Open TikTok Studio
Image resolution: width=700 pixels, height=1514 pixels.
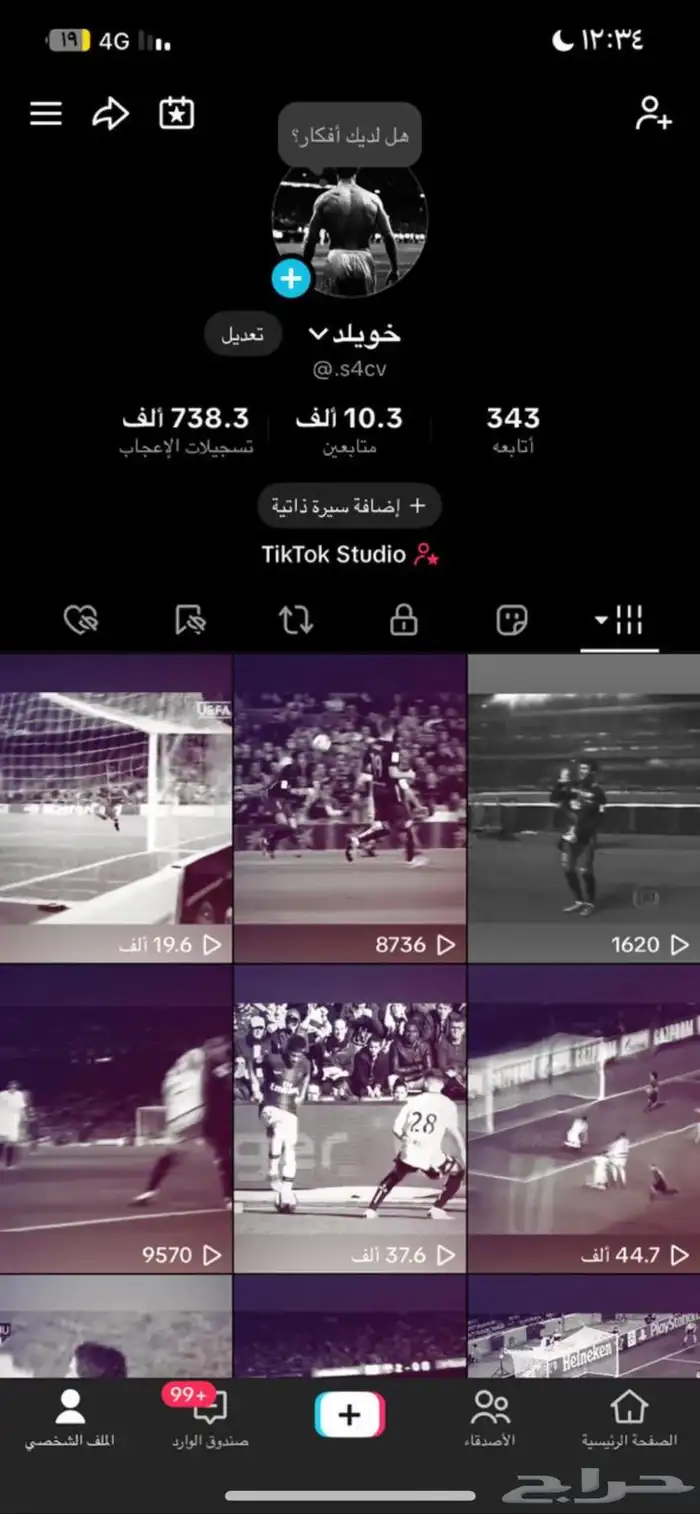click(x=350, y=555)
